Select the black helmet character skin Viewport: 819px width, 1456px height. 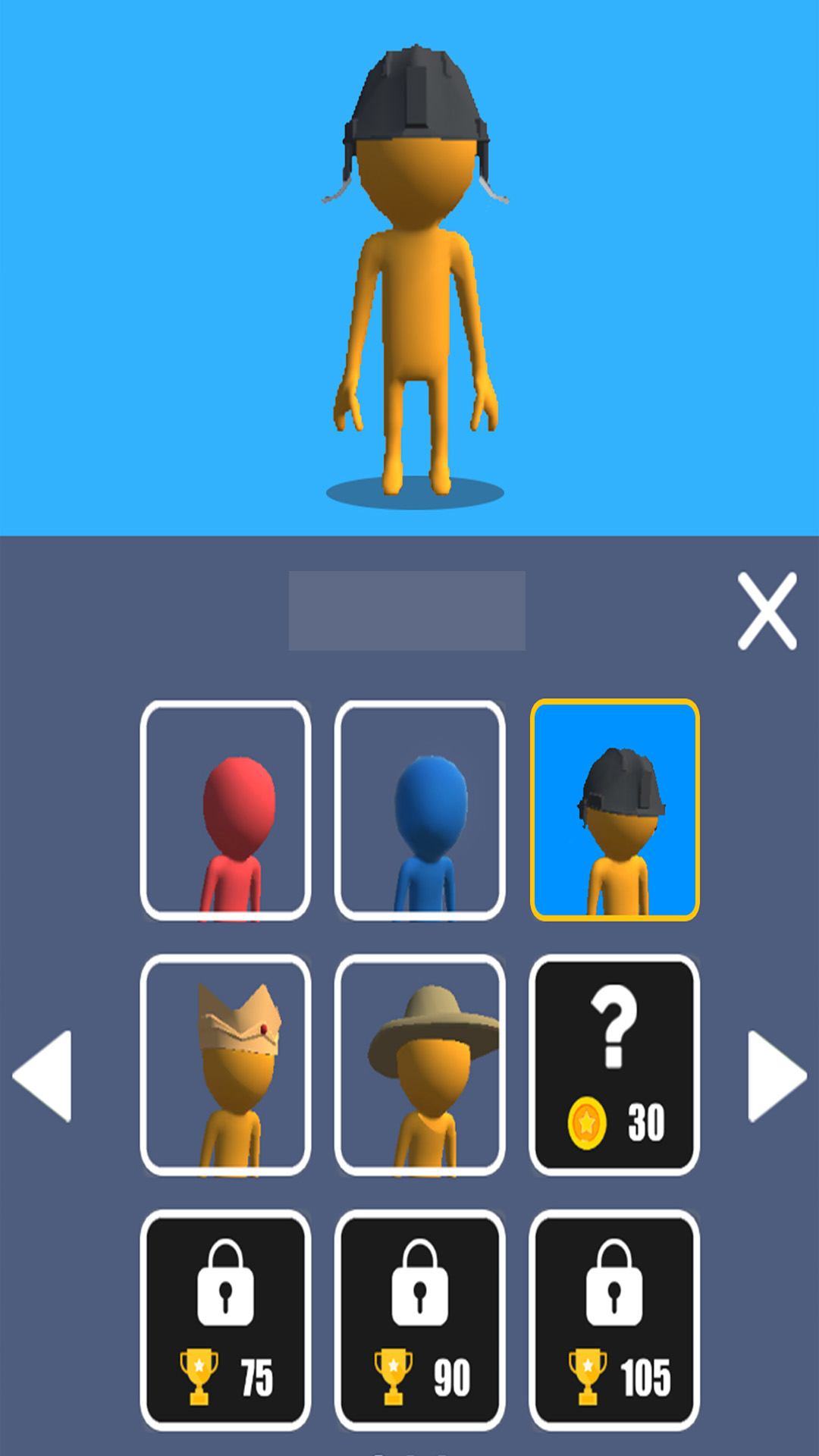614,810
